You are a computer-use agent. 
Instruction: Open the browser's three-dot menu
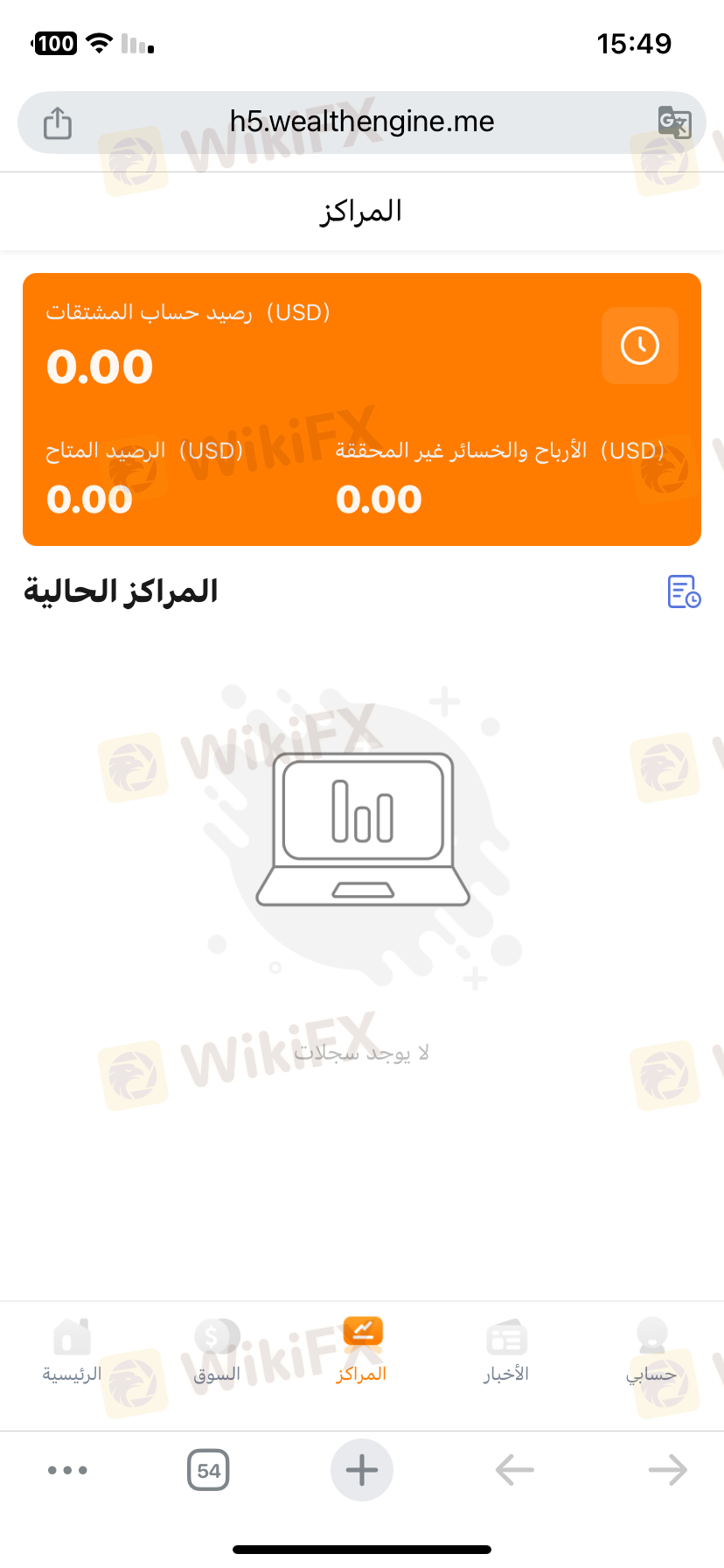click(67, 1470)
